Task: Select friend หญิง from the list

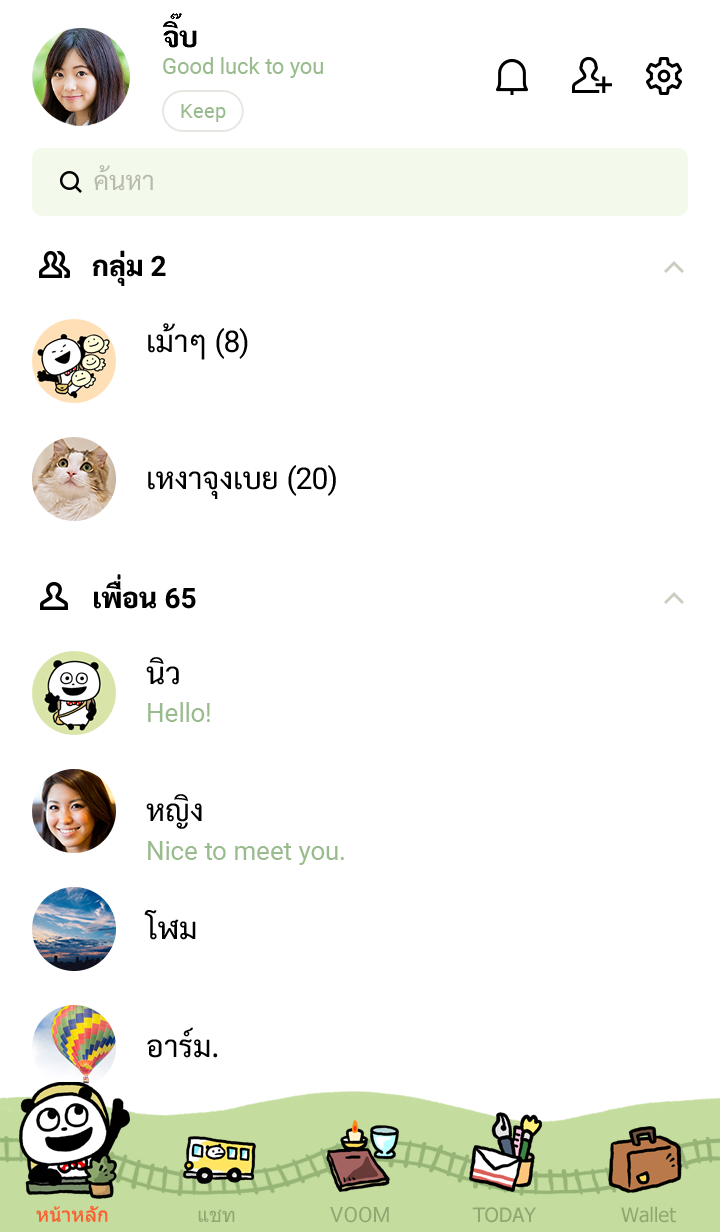Action: [x=175, y=828]
